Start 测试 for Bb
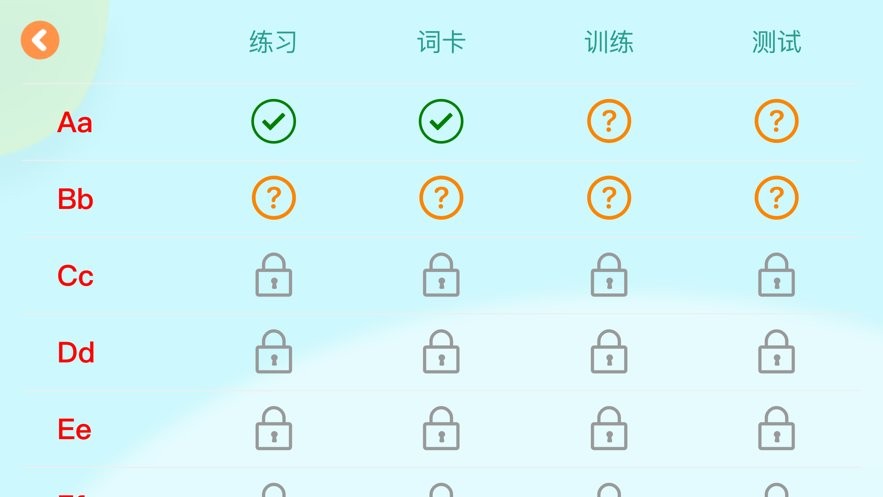The height and width of the screenshot is (497, 883). click(776, 198)
